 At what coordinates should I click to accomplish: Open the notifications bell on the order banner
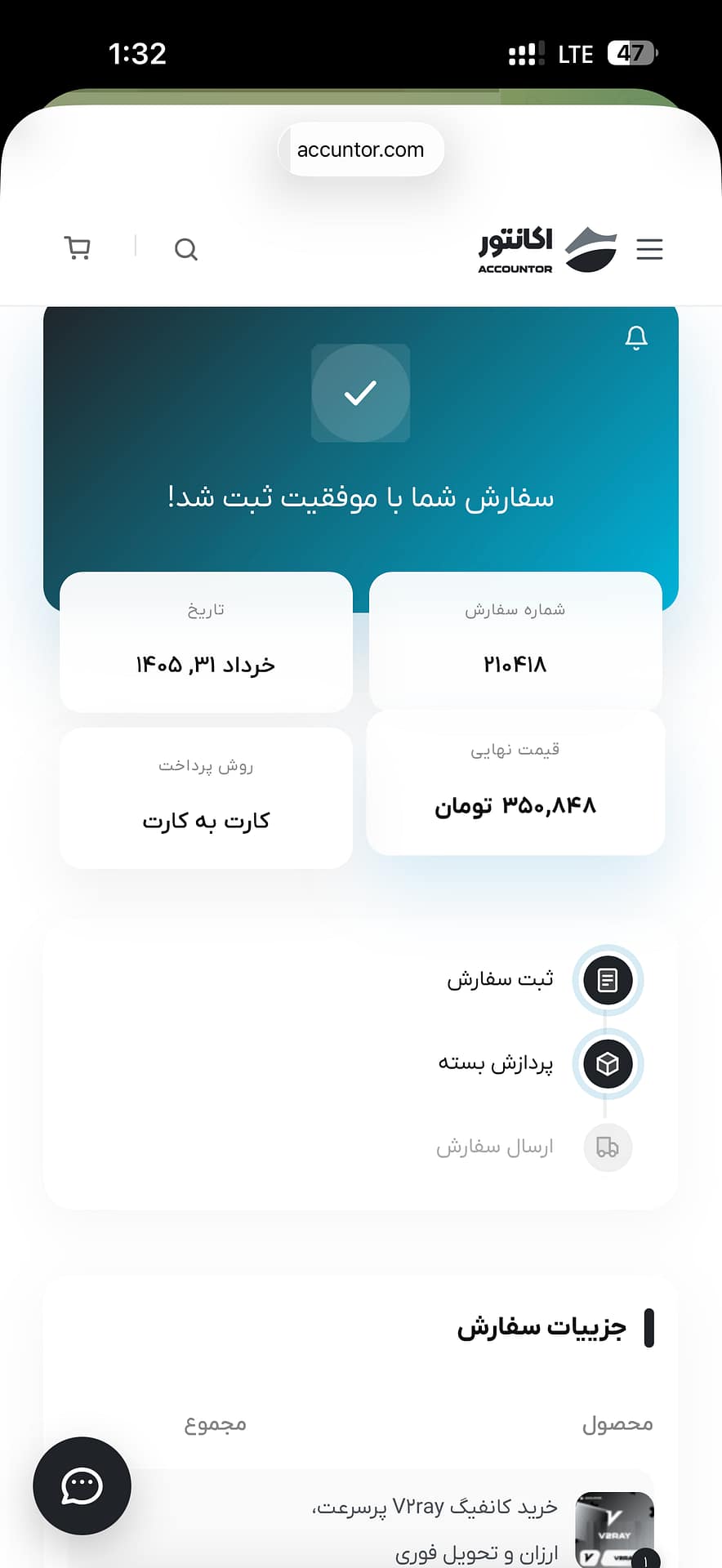pyautogui.click(x=636, y=337)
